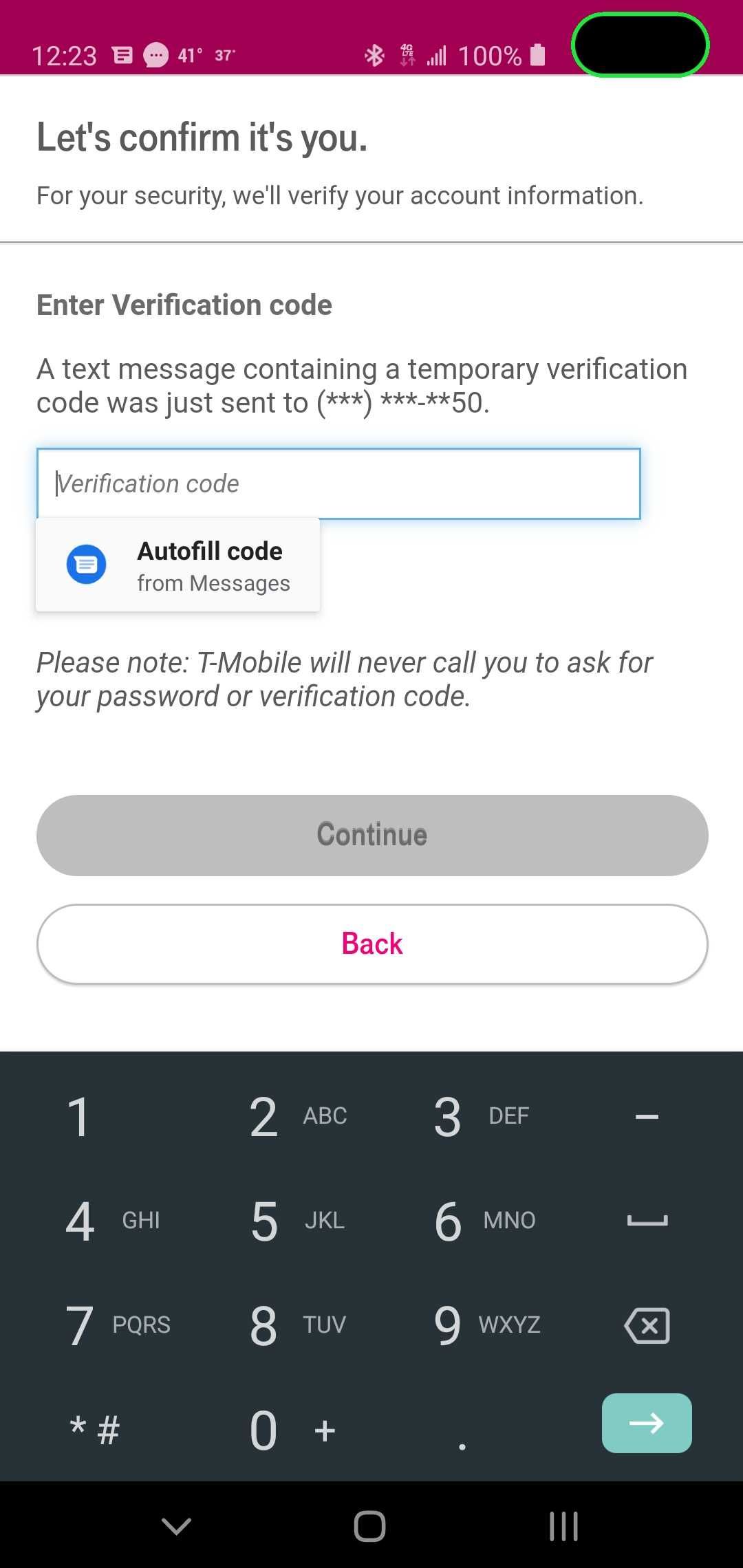This screenshot has width=743, height=1568.
Task: Go back using the Back button
Action: click(x=372, y=944)
